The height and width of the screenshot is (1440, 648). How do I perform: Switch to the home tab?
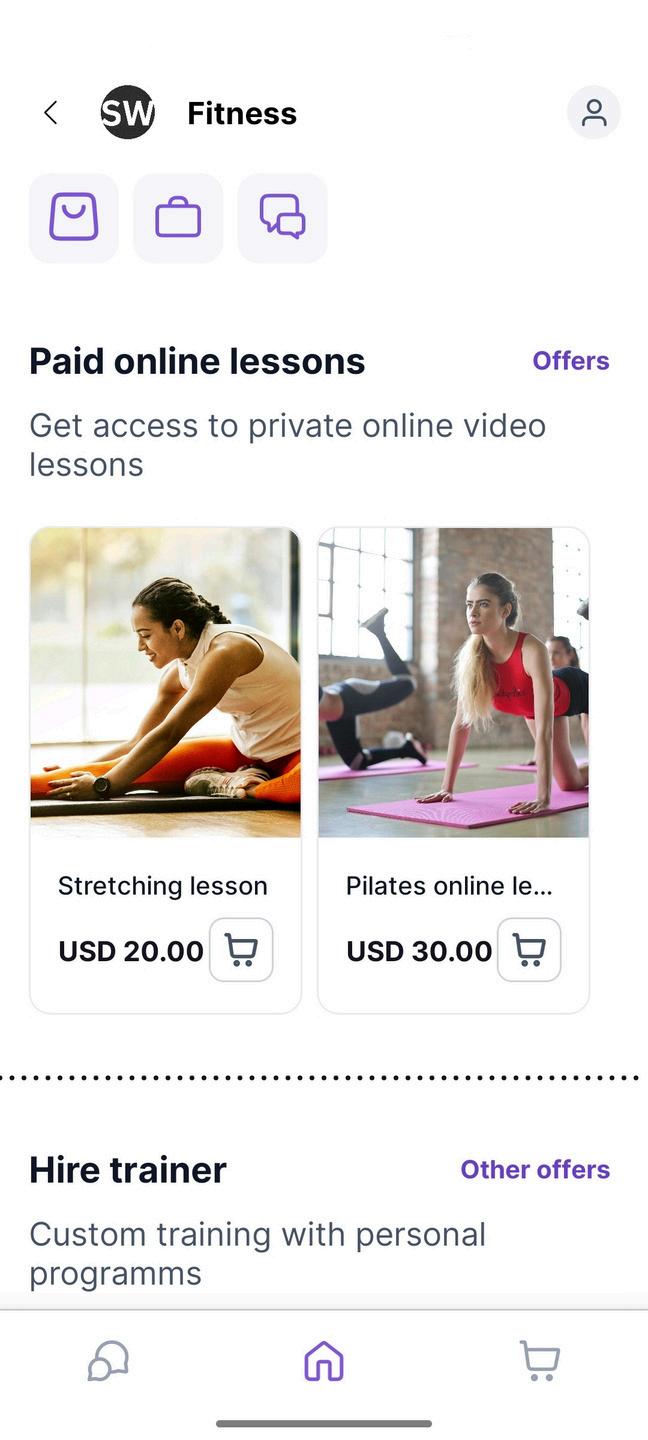[x=324, y=1361]
